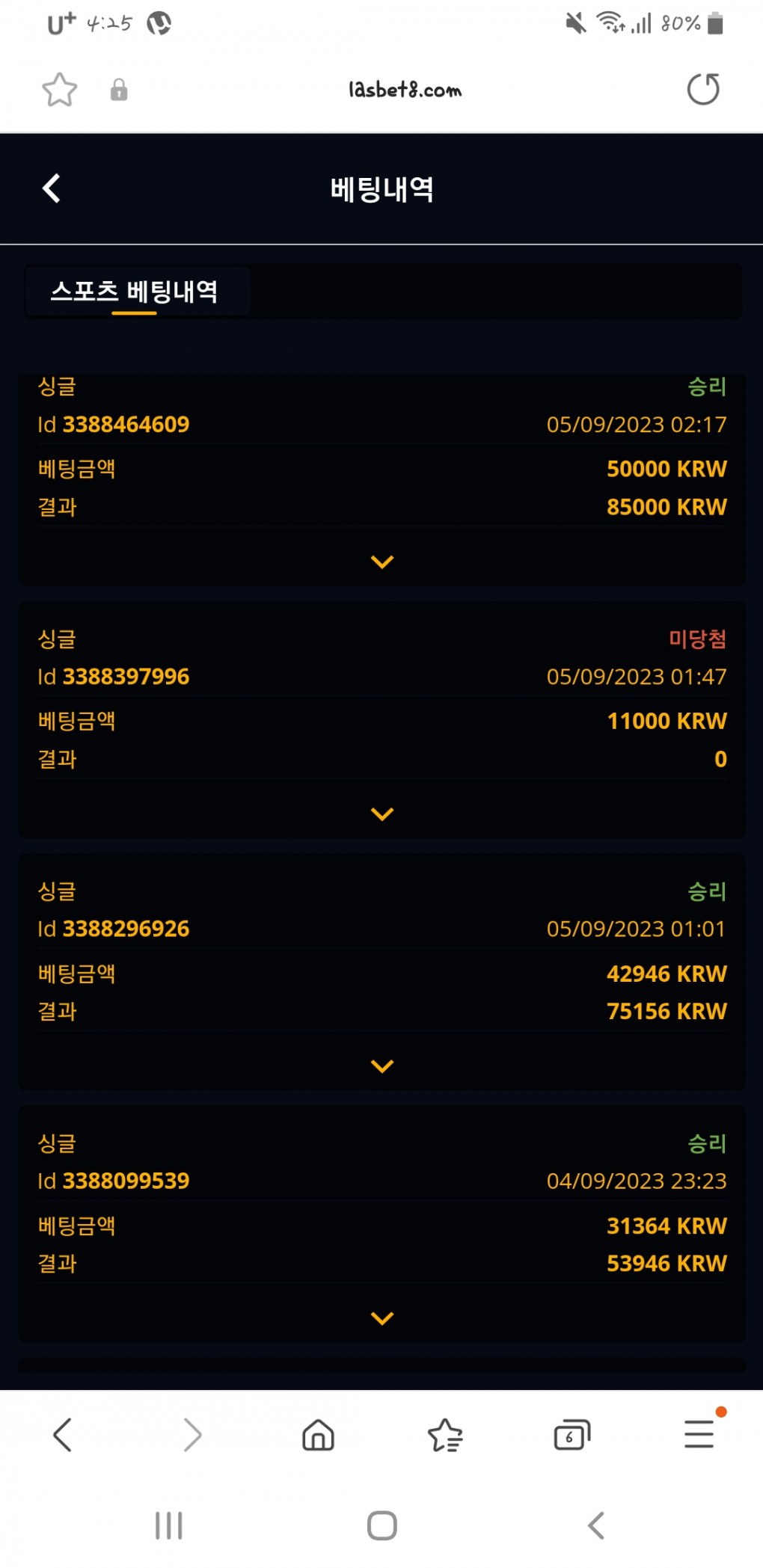Tap the lasbet8.com address bar
Image resolution: width=763 pixels, height=1568 pixels.
[x=404, y=90]
